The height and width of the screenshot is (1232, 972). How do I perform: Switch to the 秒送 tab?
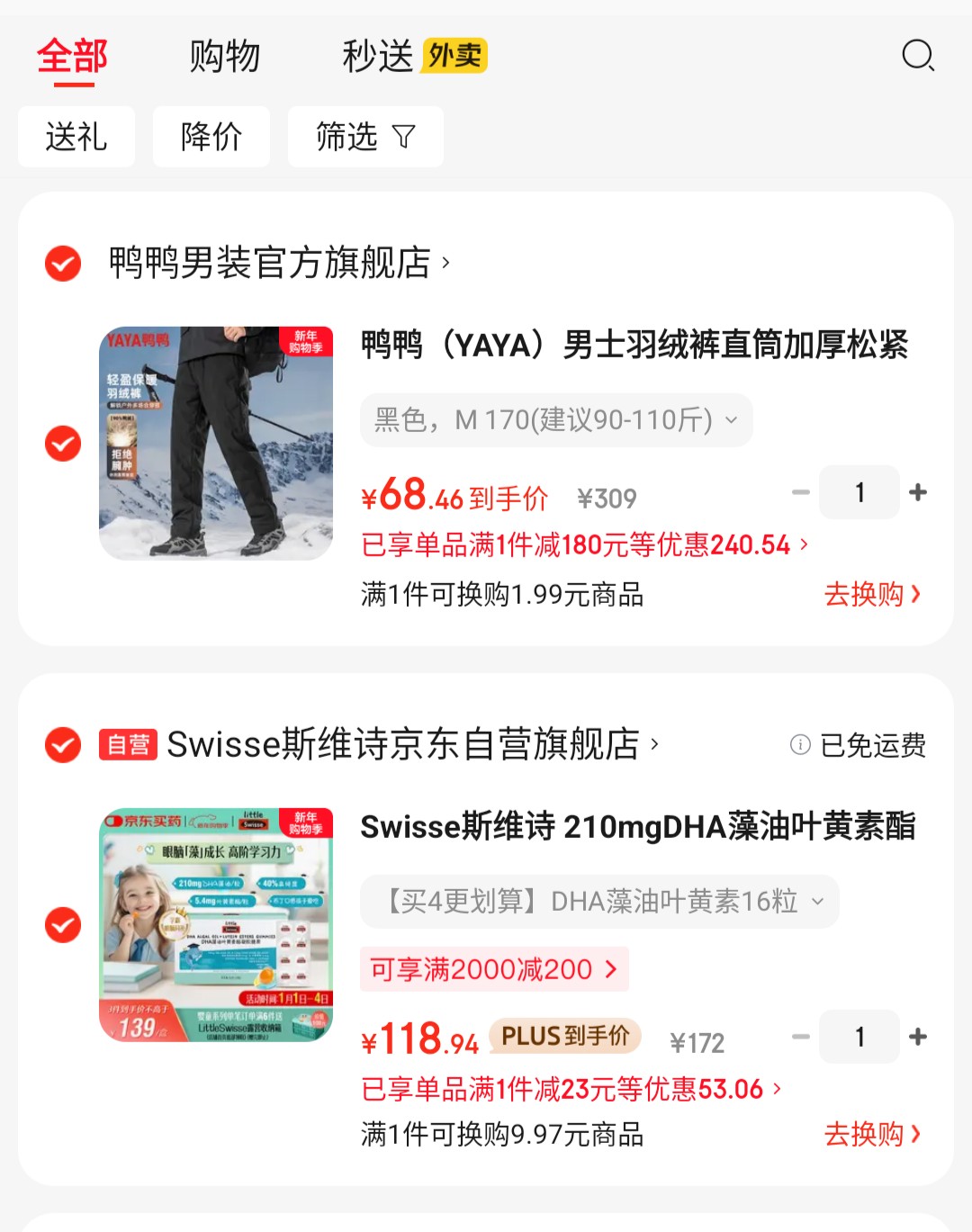[x=378, y=56]
